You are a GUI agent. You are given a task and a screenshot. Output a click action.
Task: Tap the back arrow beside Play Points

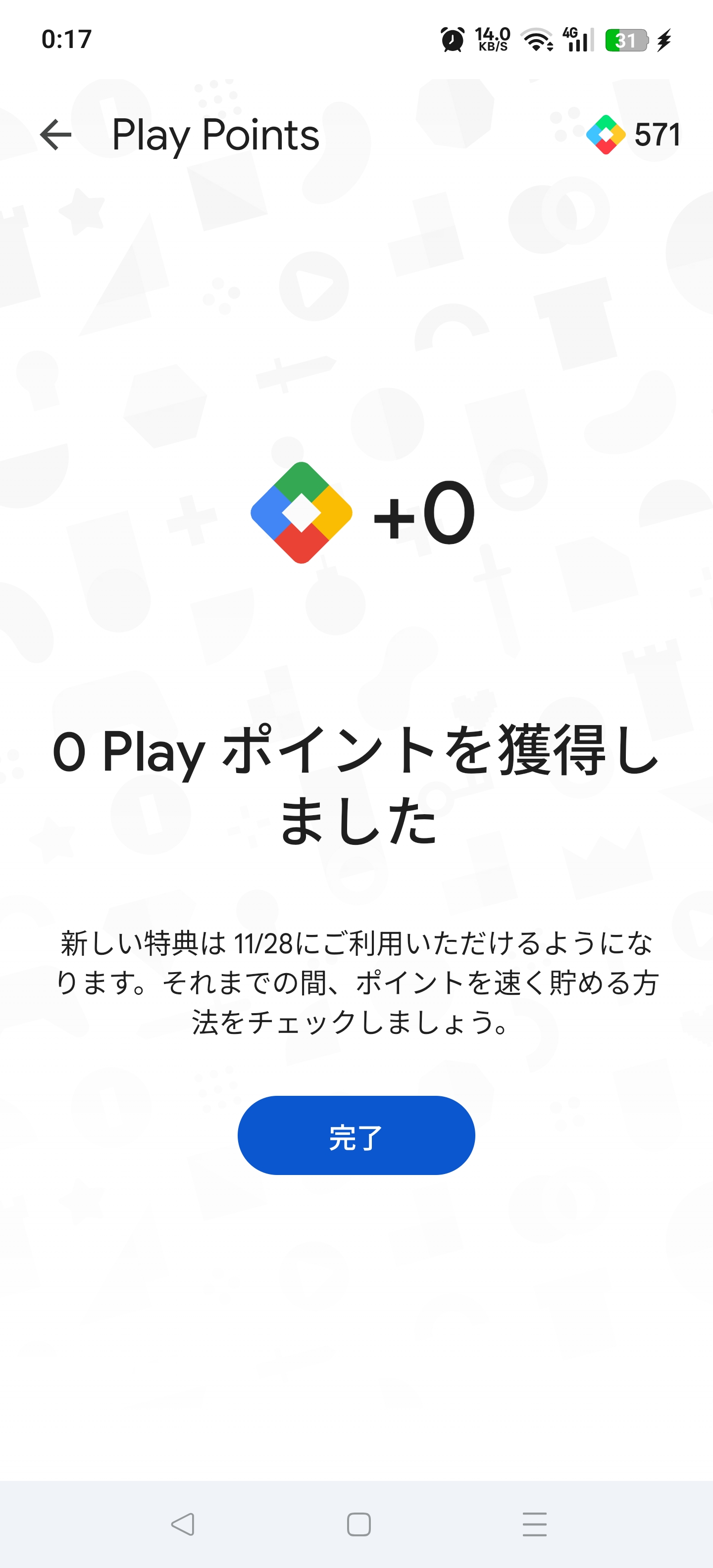coord(55,135)
